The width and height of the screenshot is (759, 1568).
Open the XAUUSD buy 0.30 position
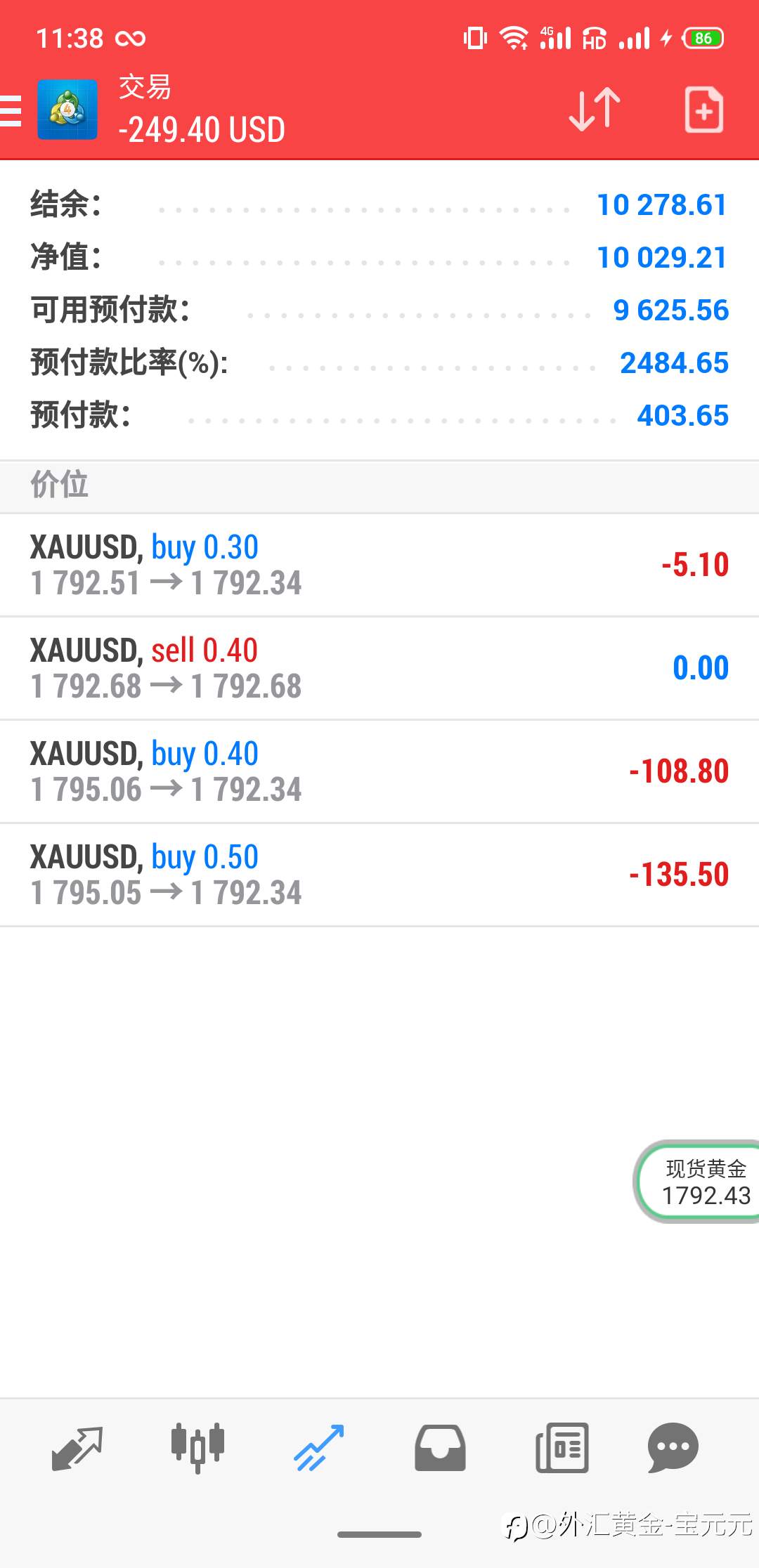click(x=379, y=565)
